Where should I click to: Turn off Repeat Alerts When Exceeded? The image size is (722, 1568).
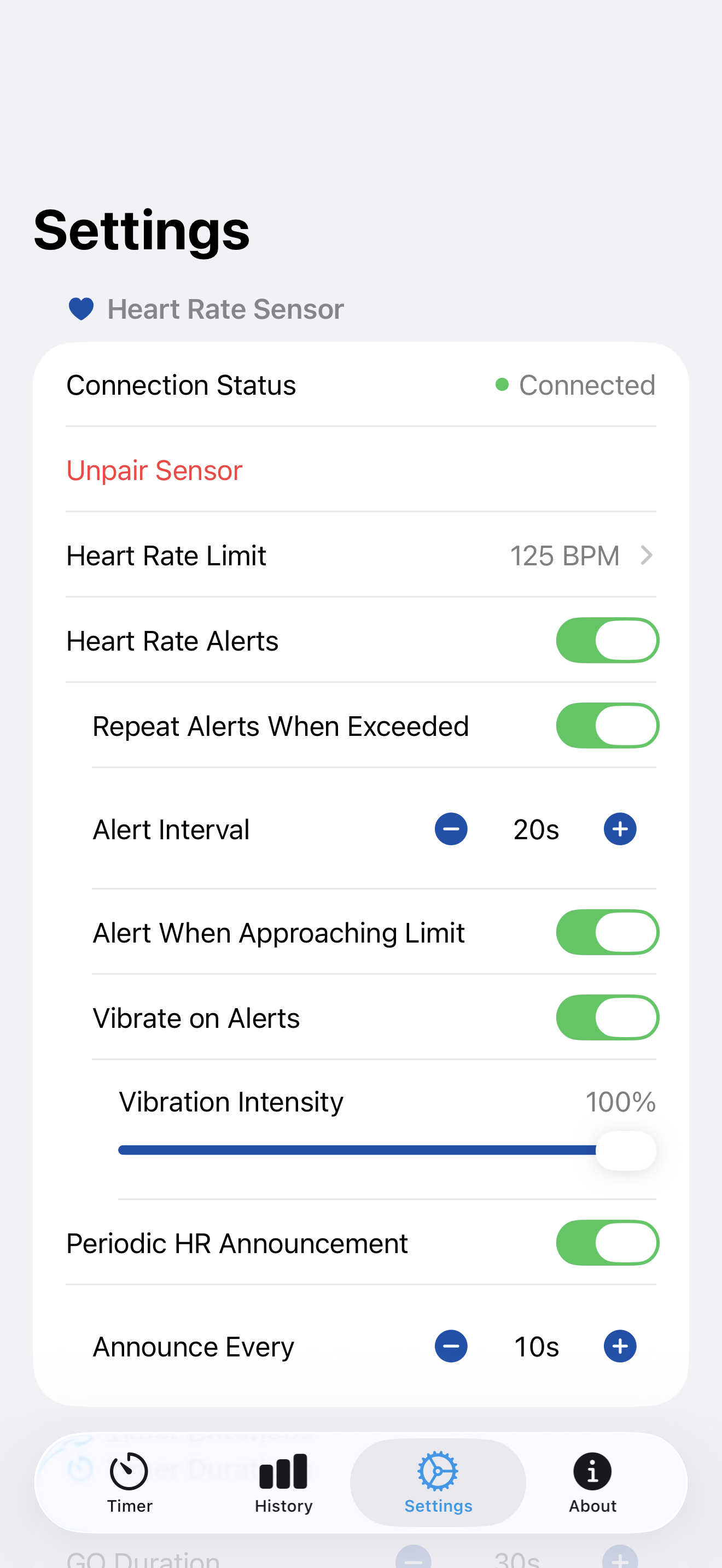pyautogui.click(x=607, y=725)
